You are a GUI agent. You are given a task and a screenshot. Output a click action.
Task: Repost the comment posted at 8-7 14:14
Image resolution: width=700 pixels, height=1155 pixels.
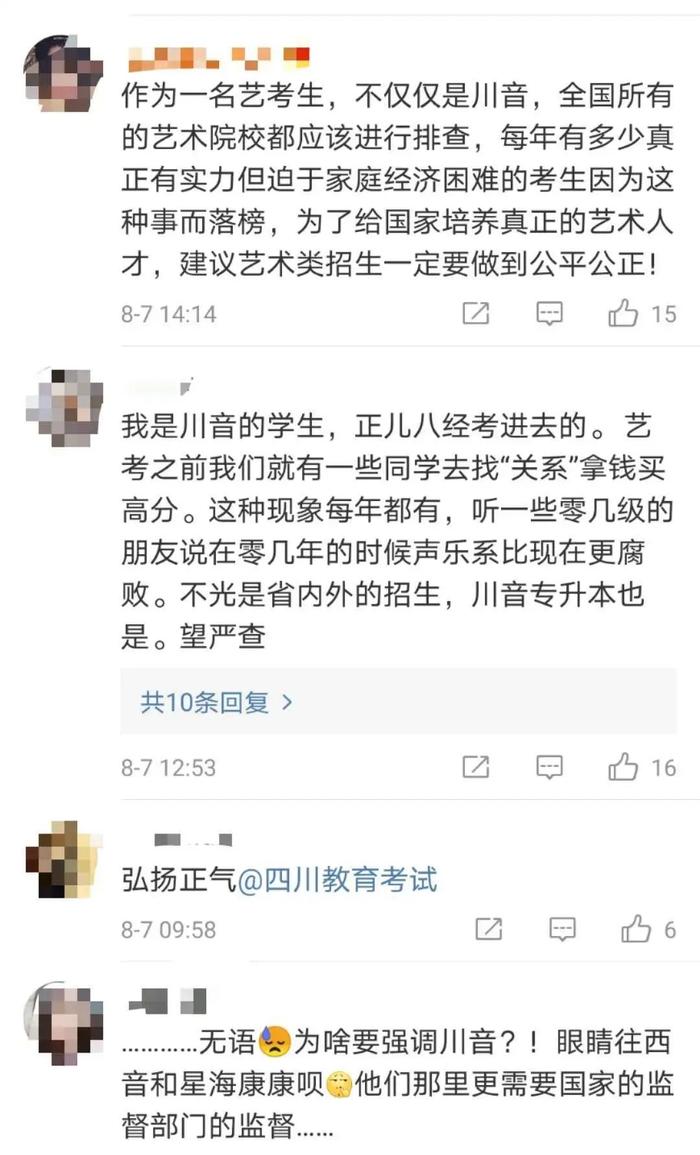[x=476, y=314]
